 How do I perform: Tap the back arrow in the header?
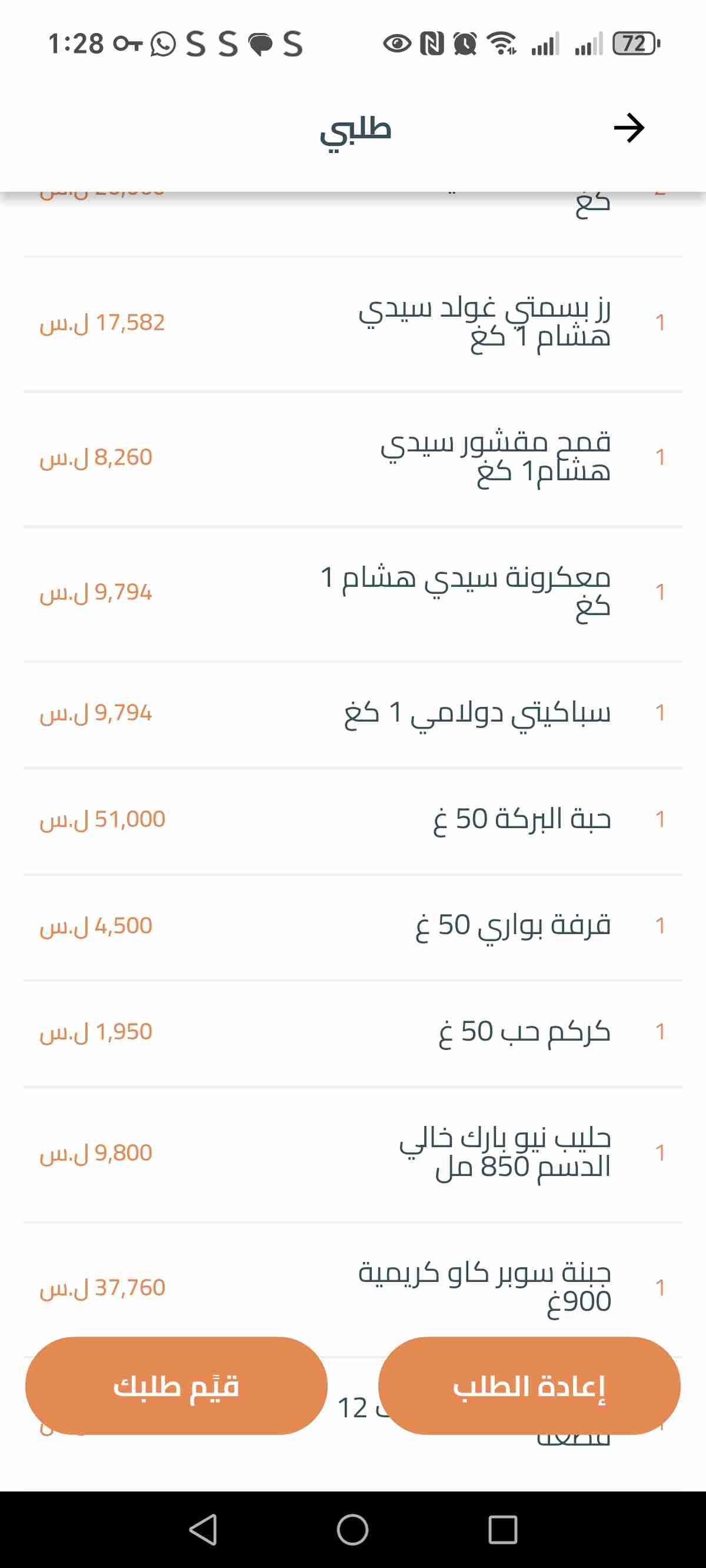[629, 128]
